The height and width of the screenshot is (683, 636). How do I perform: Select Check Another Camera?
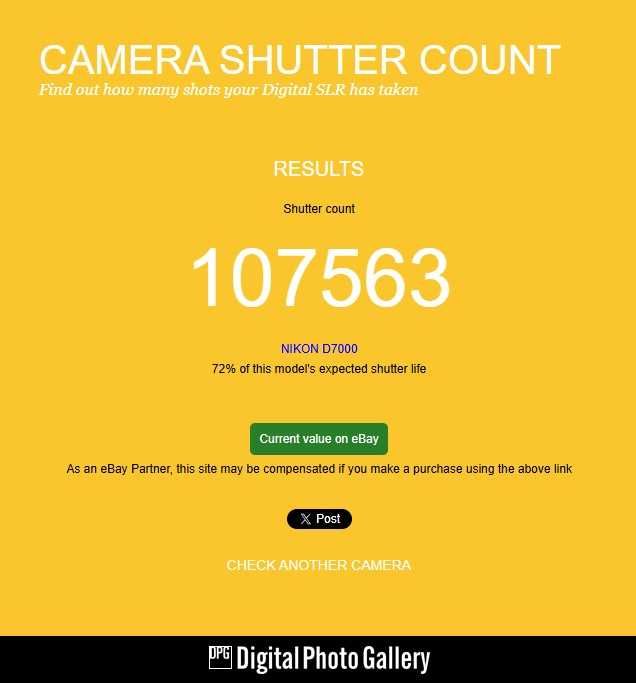coord(318,565)
